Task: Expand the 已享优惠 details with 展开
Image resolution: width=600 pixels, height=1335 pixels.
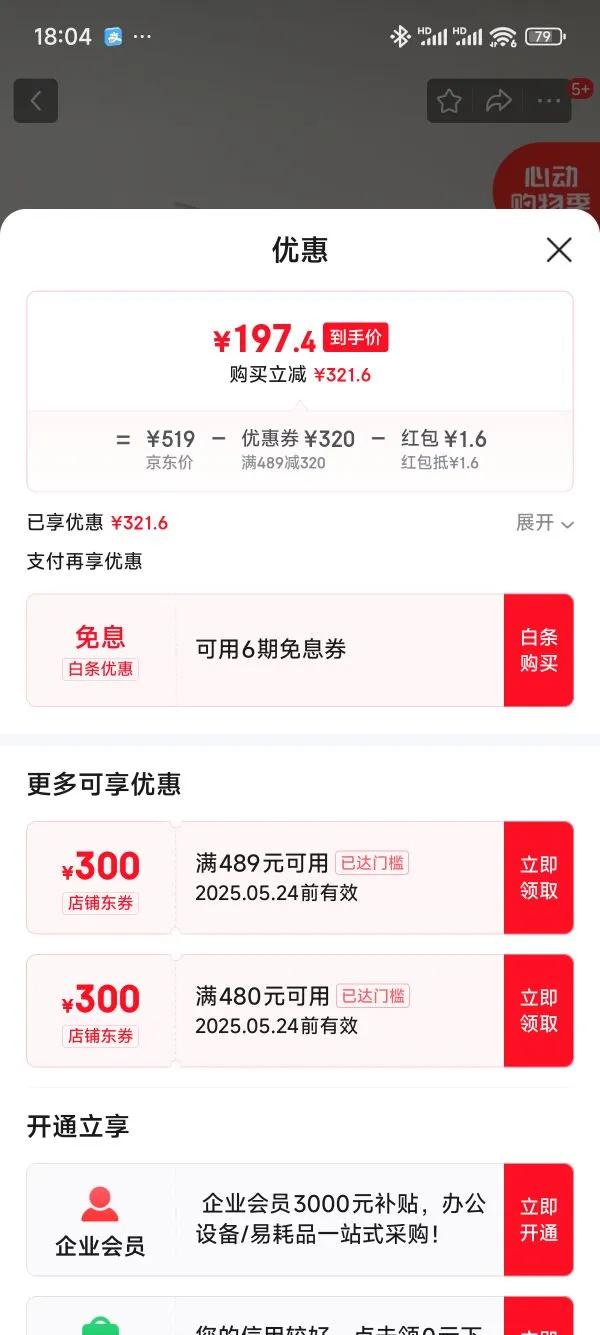Action: 544,523
